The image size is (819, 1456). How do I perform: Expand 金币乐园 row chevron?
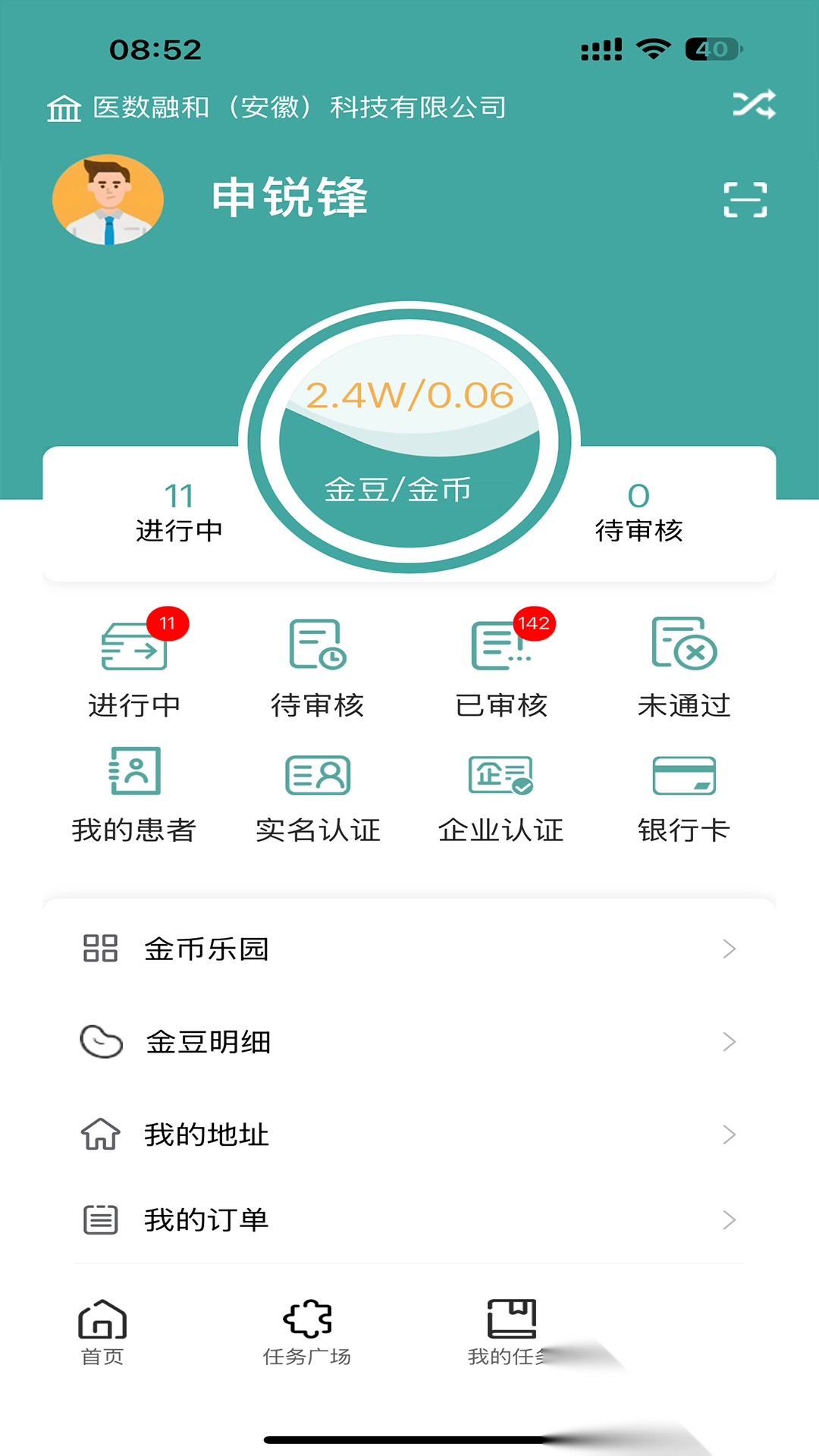tap(729, 949)
